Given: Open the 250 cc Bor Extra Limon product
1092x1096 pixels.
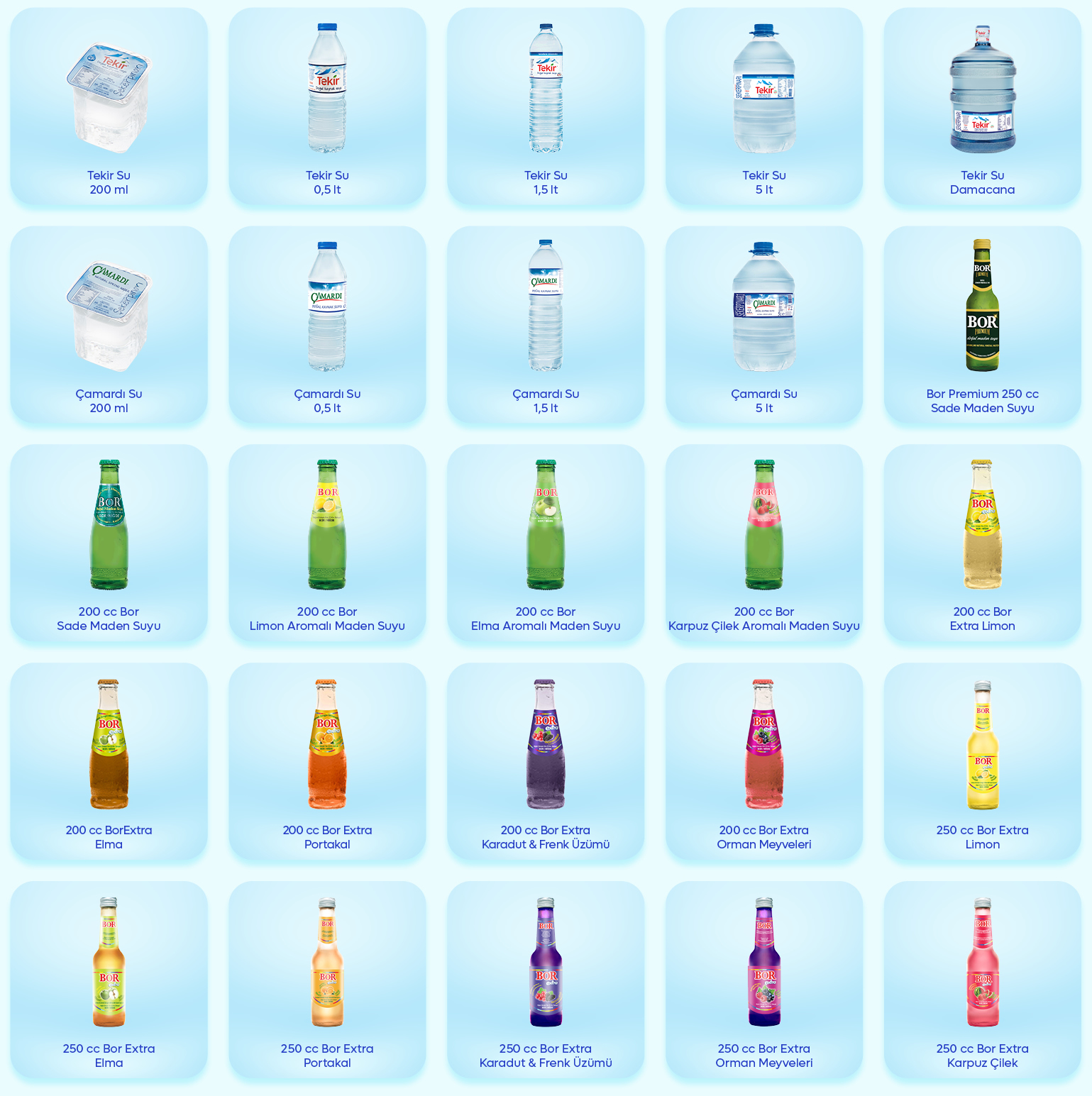Looking at the screenshot, I should click(982, 762).
